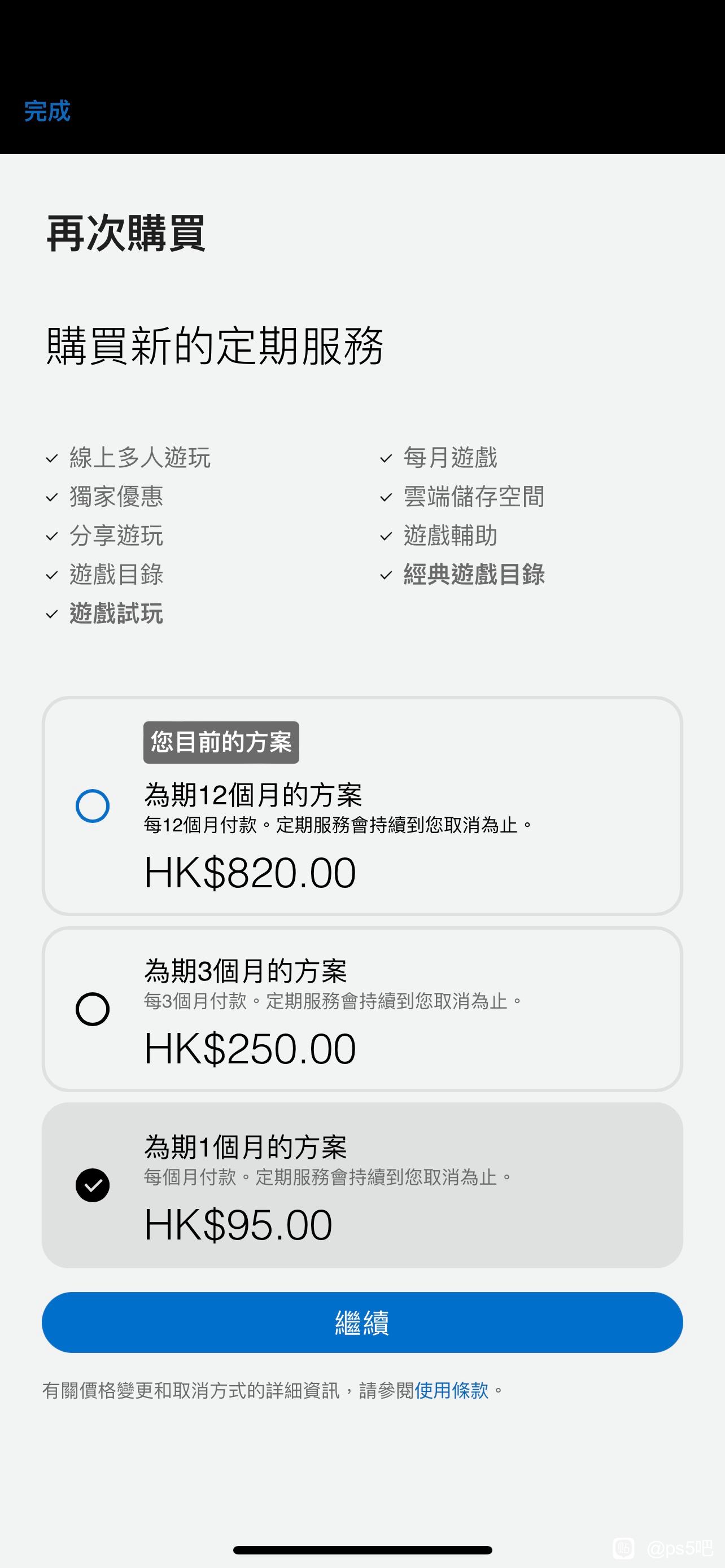This screenshot has height=1568, width=725.
Task: Tap the 繼續 button to continue
Action: [362, 1322]
